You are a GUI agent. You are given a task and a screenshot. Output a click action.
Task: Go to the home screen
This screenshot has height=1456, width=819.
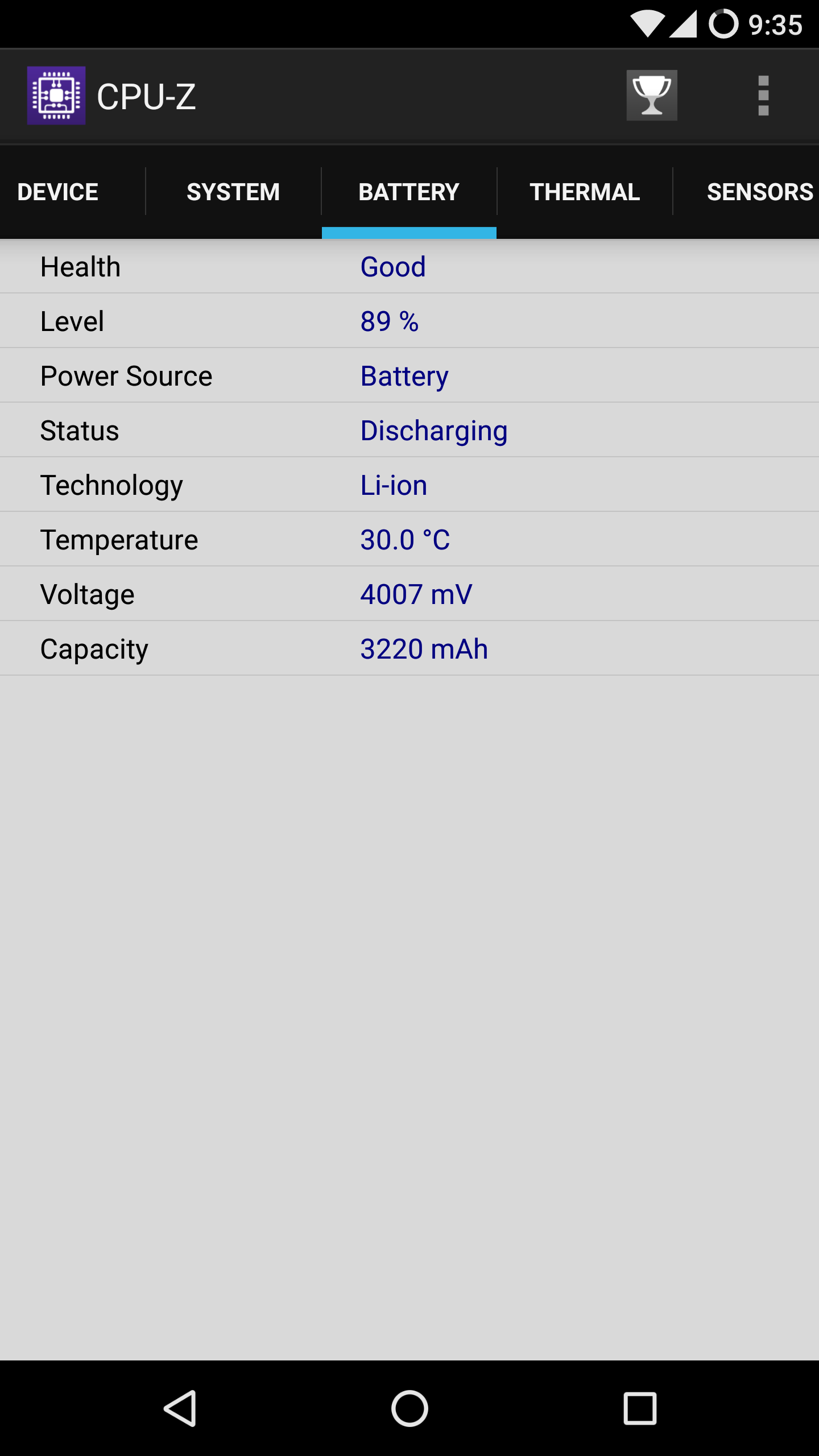(x=409, y=1408)
